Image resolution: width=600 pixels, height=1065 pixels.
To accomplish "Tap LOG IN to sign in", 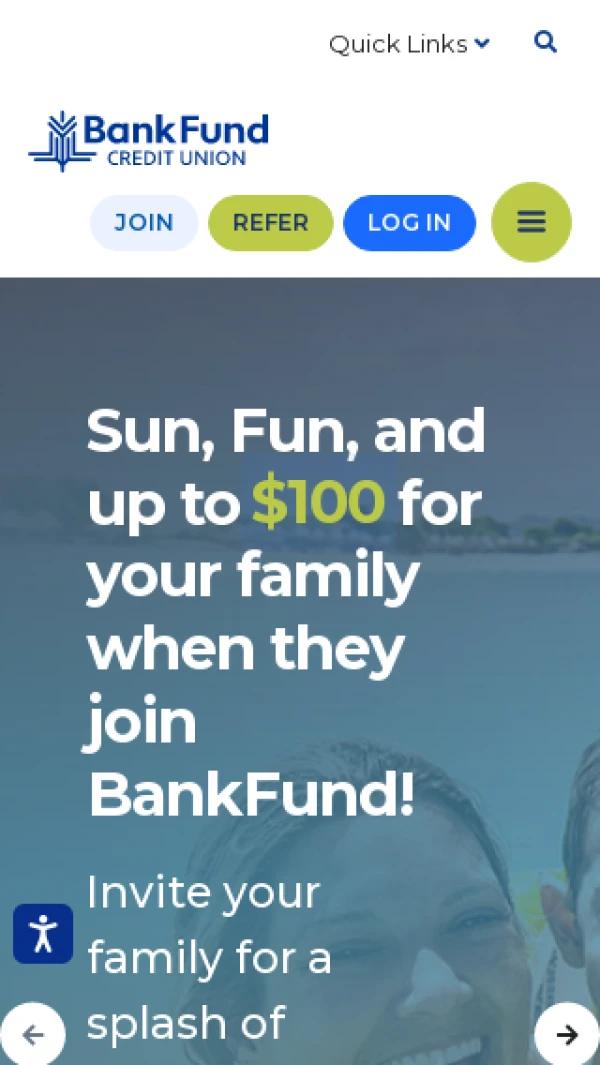I will [409, 222].
